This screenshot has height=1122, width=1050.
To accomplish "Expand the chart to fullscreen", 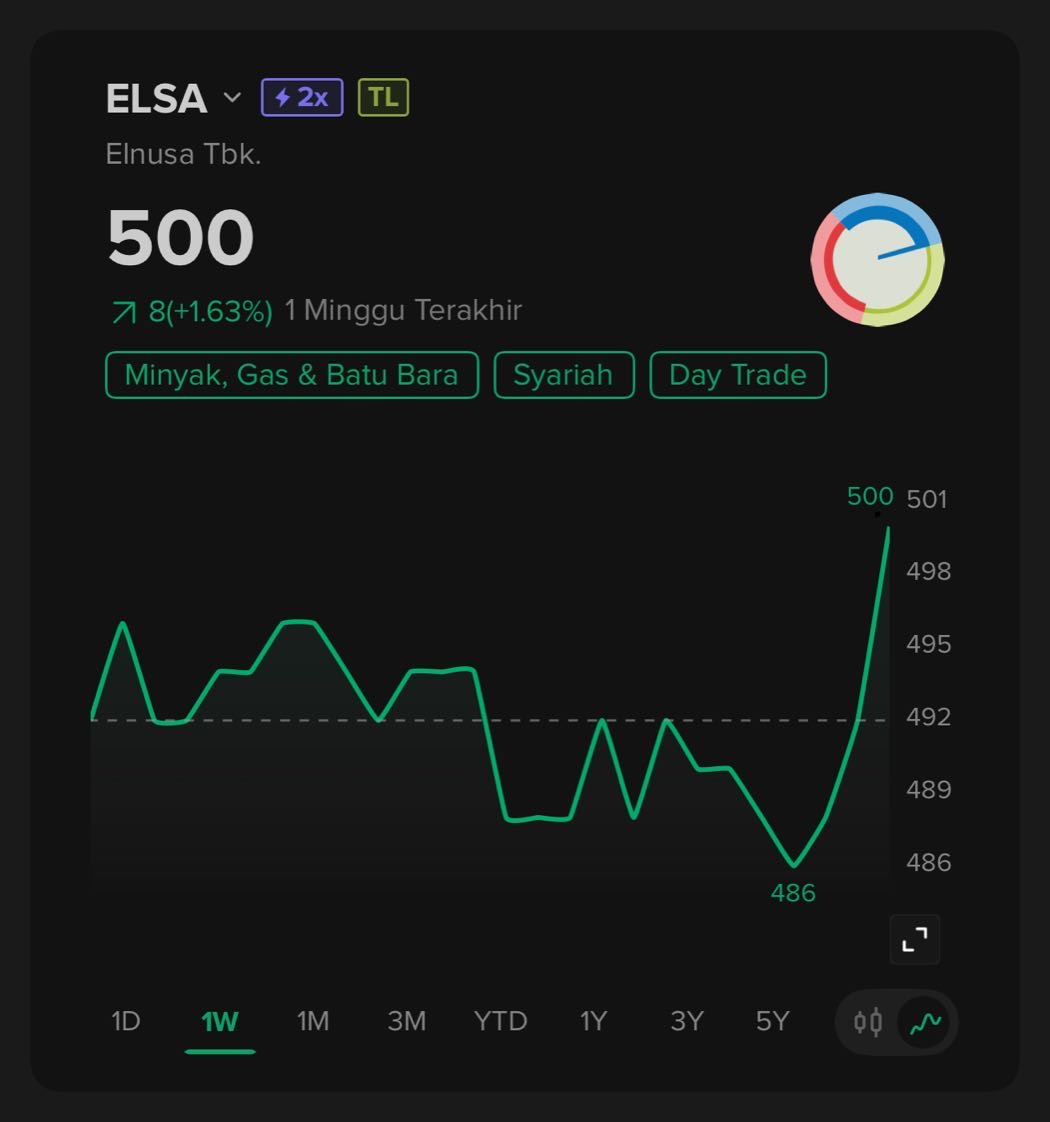I will point(914,939).
